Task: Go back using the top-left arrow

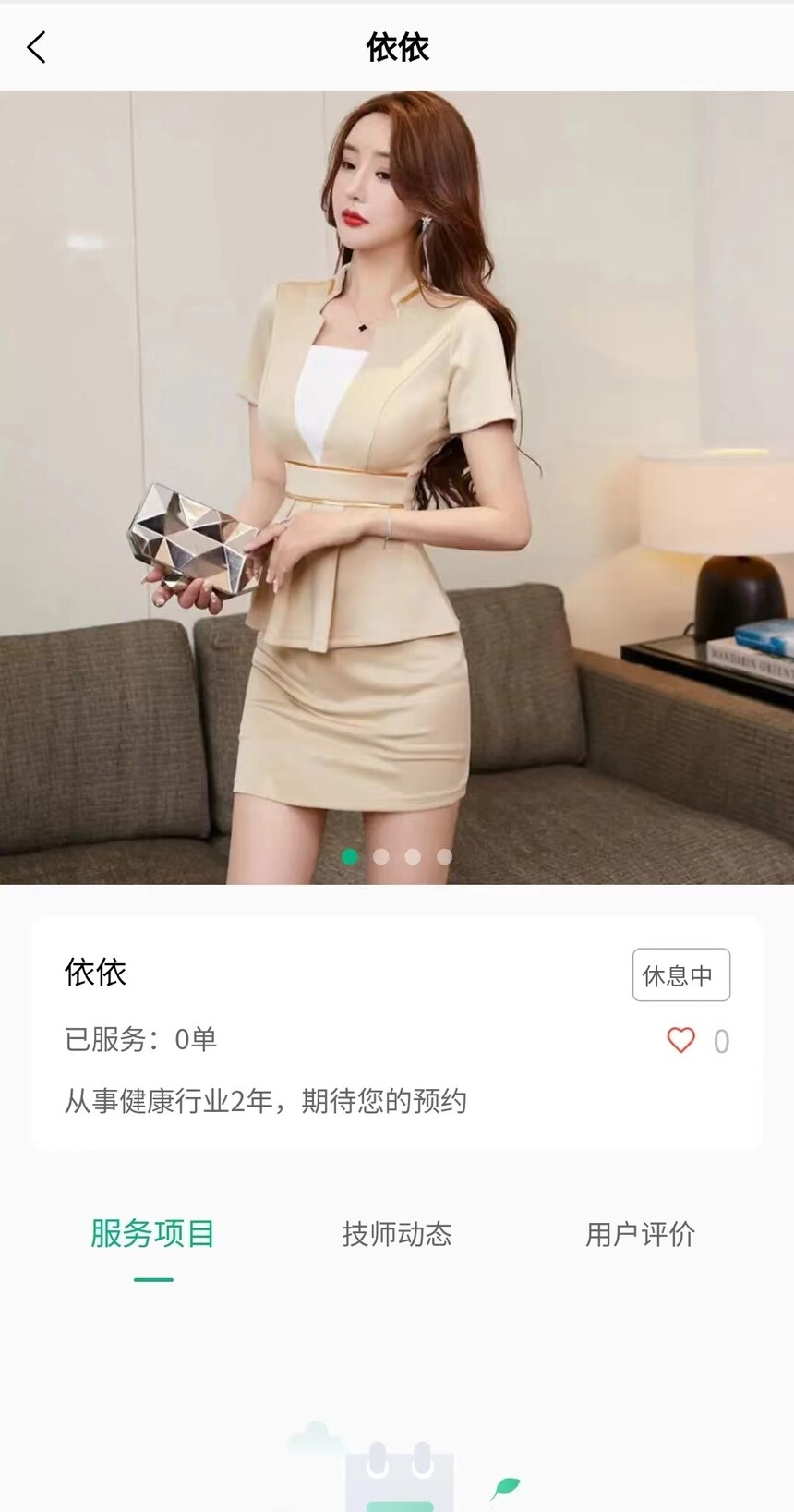Action: click(37, 47)
